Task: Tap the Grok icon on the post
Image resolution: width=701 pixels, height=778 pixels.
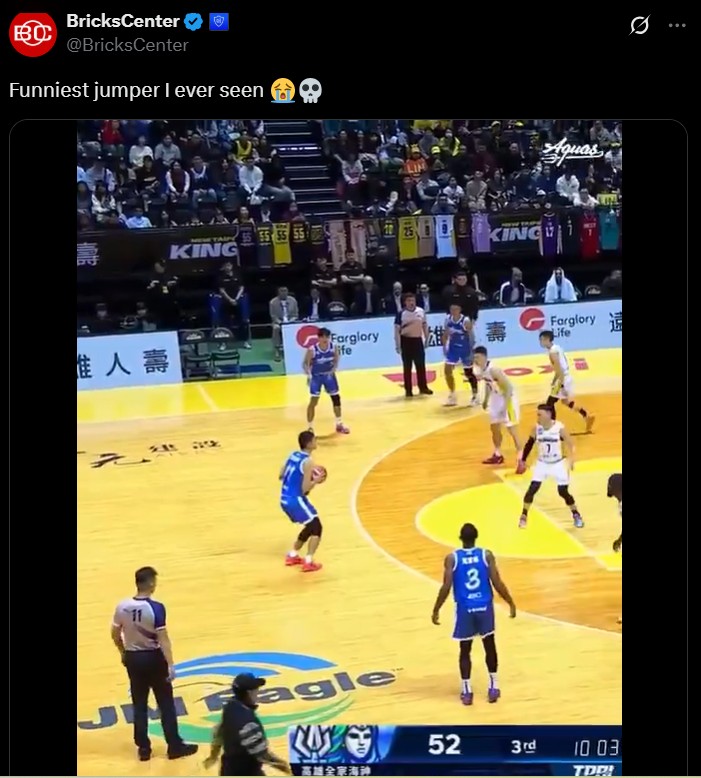Action: tap(640, 26)
